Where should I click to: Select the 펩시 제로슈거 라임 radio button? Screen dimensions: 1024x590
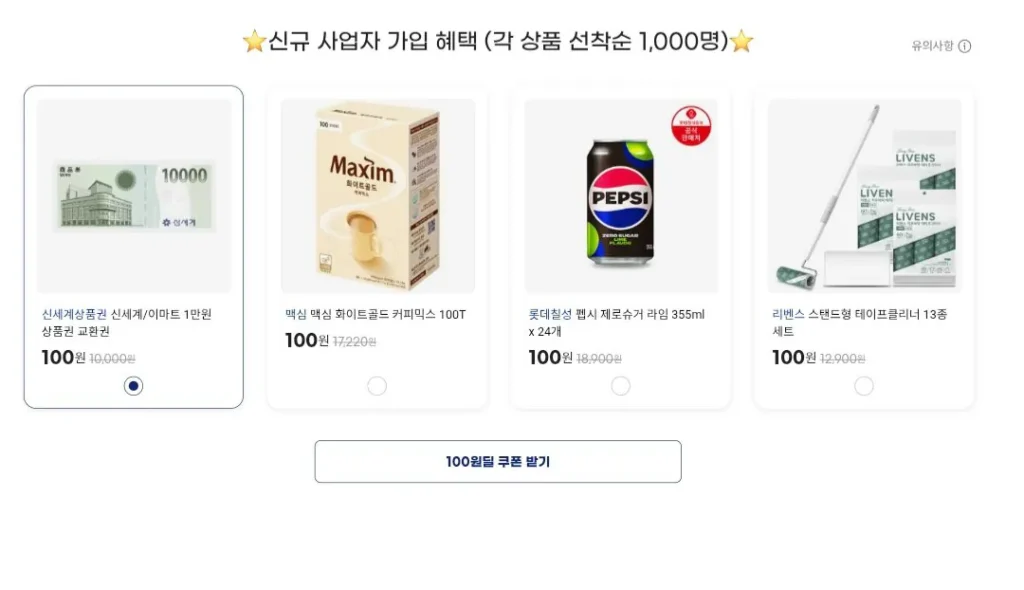[621, 386]
